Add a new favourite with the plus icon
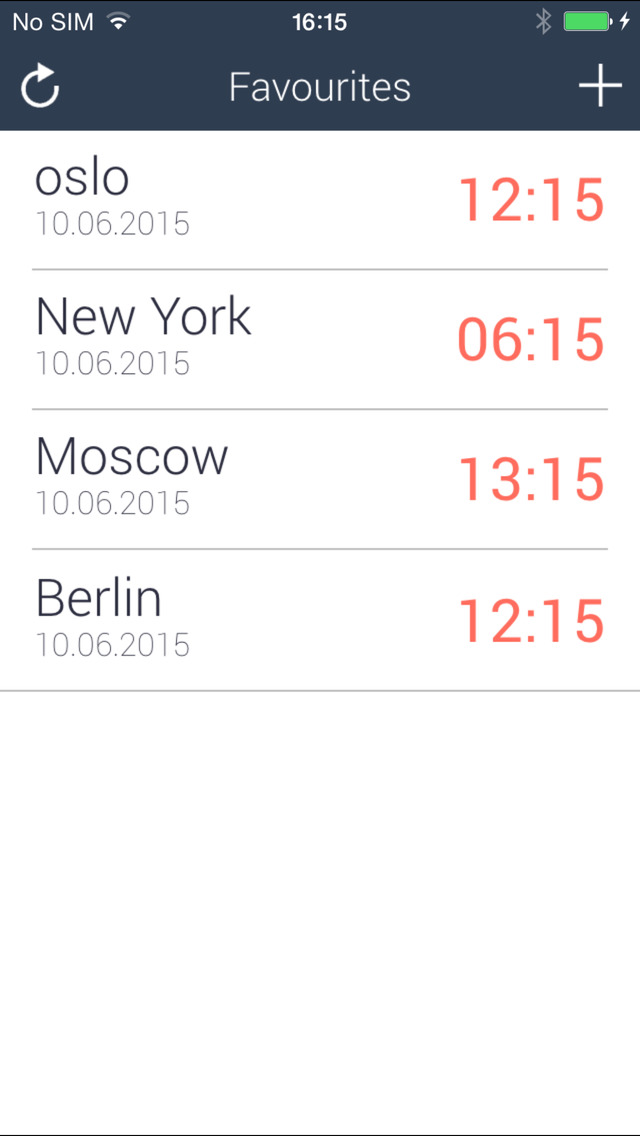The image size is (640, 1136). [x=600, y=86]
